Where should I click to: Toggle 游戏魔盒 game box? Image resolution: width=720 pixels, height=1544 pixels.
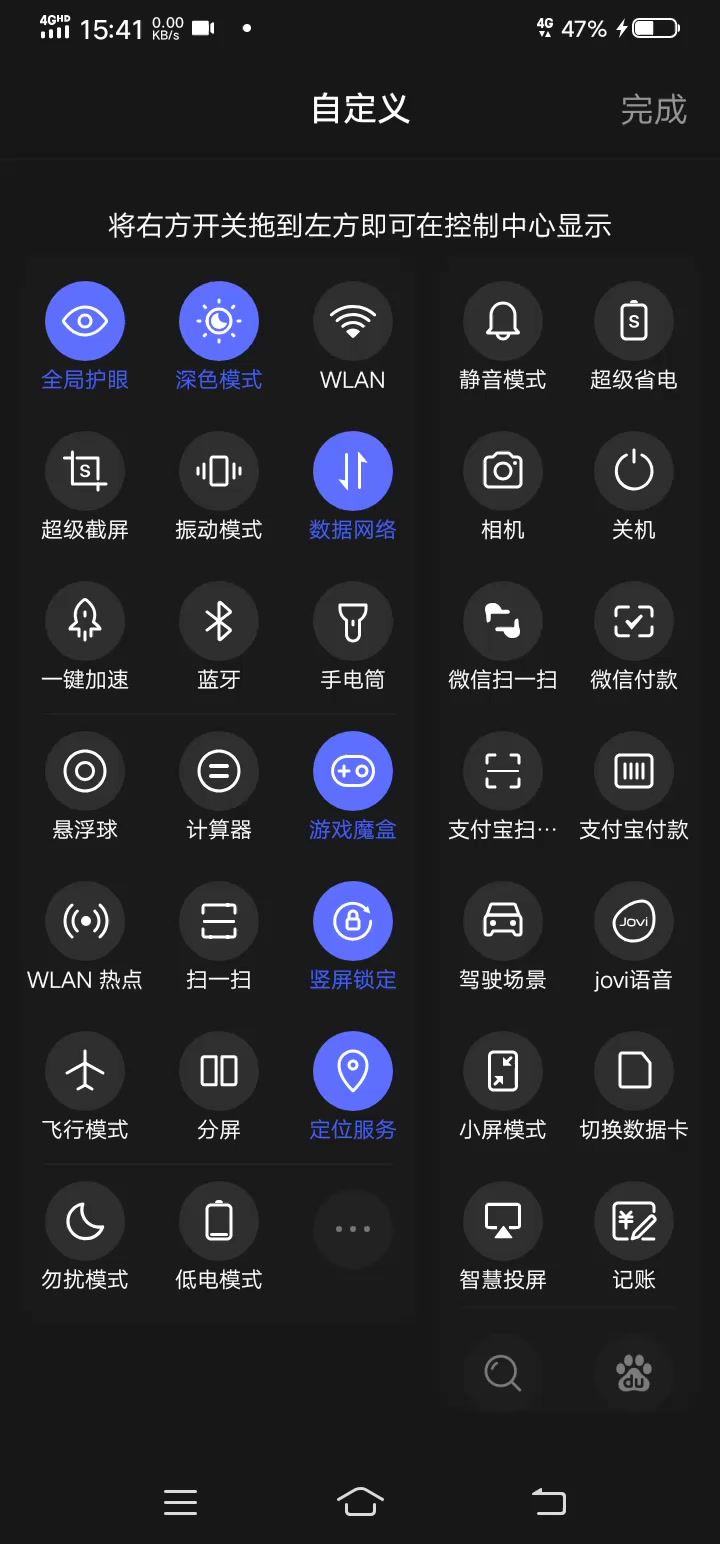pyautogui.click(x=353, y=772)
